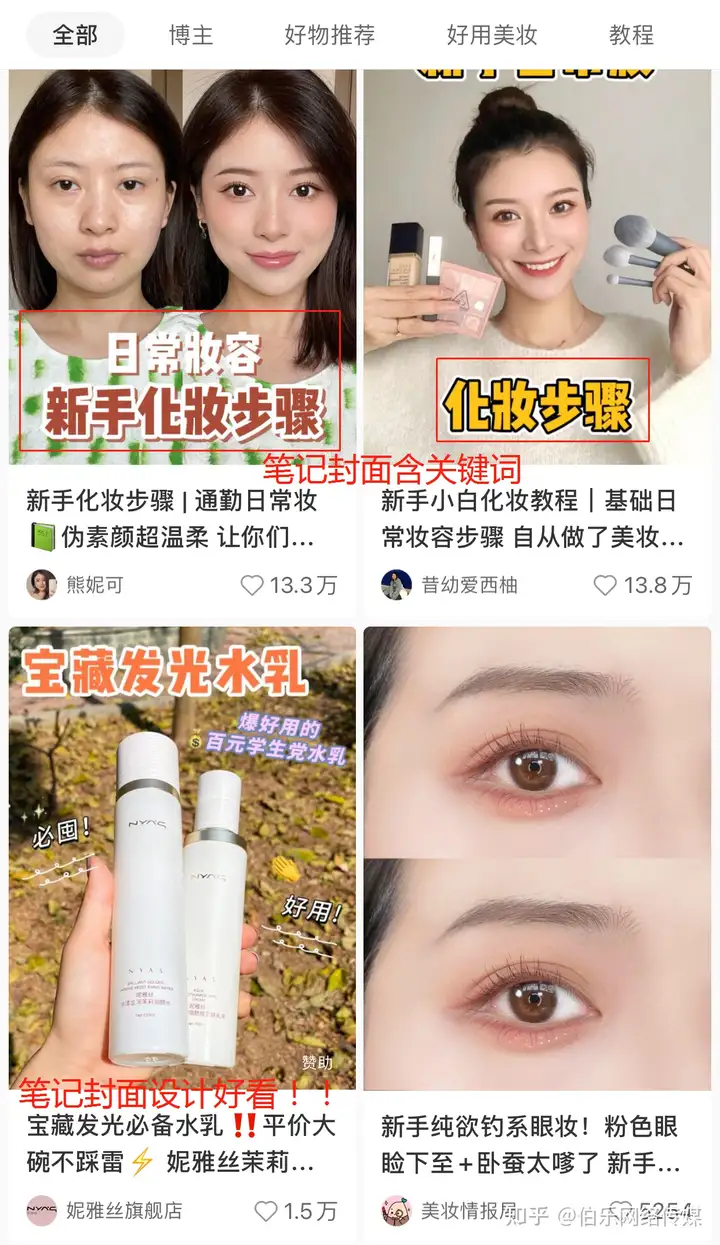Open the 美妆情报局 author profile
This screenshot has width=720, height=1245.
[397, 1211]
